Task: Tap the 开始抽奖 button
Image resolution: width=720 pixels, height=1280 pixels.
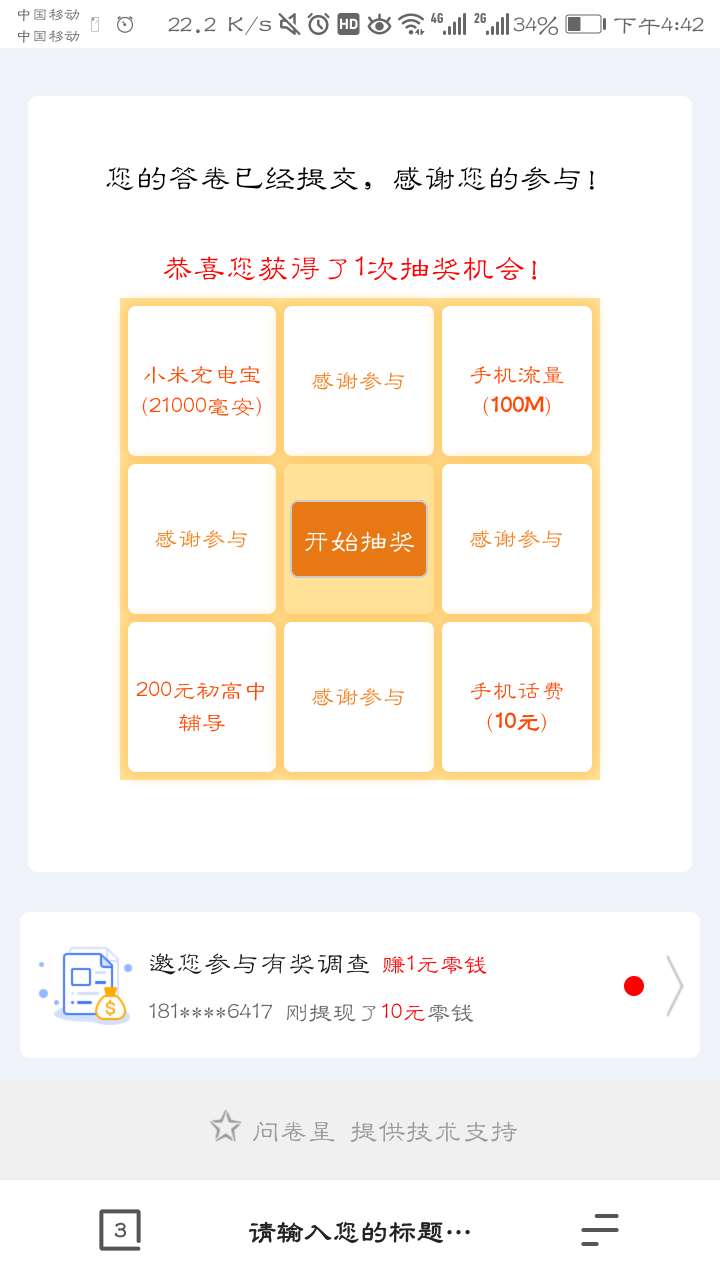Action: click(x=359, y=540)
